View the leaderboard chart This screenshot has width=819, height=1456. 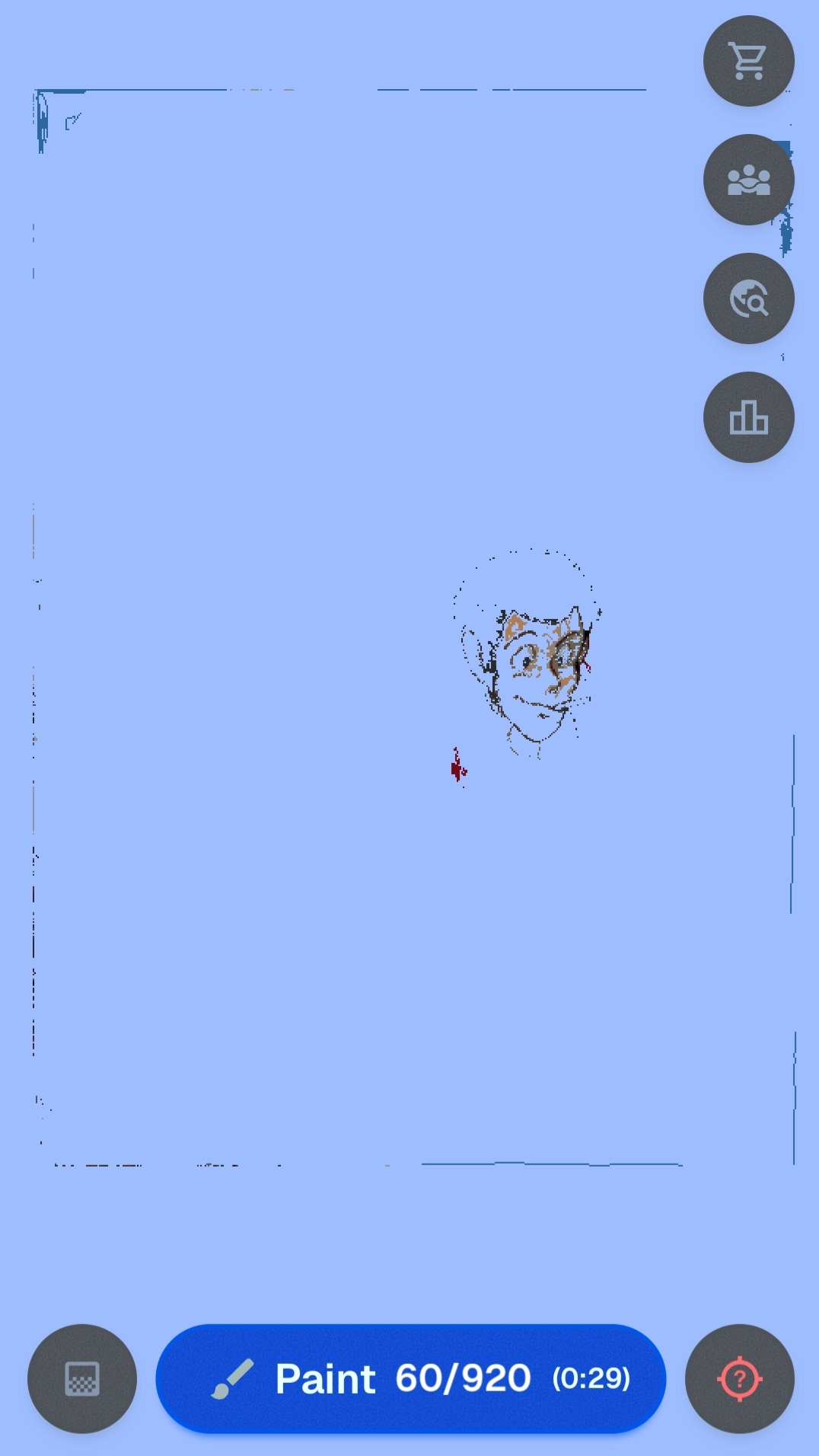coord(748,417)
